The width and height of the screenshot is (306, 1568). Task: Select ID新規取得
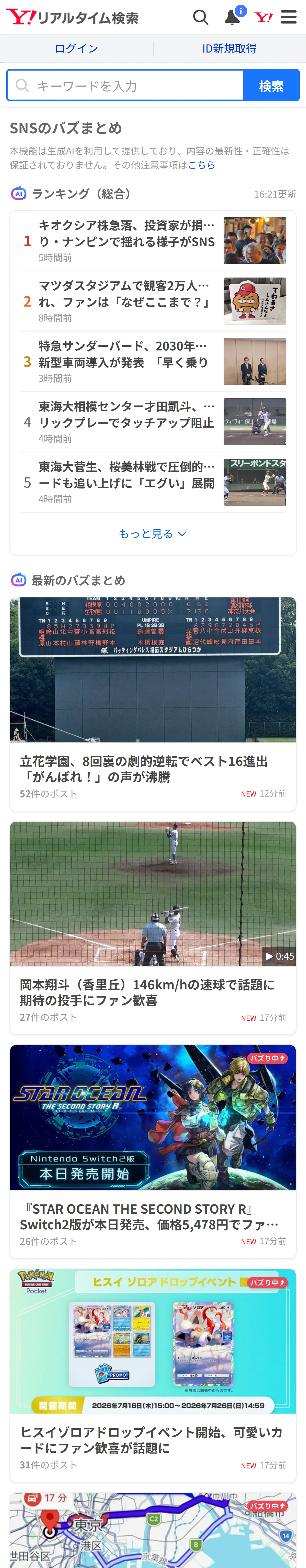click(229, 49)
